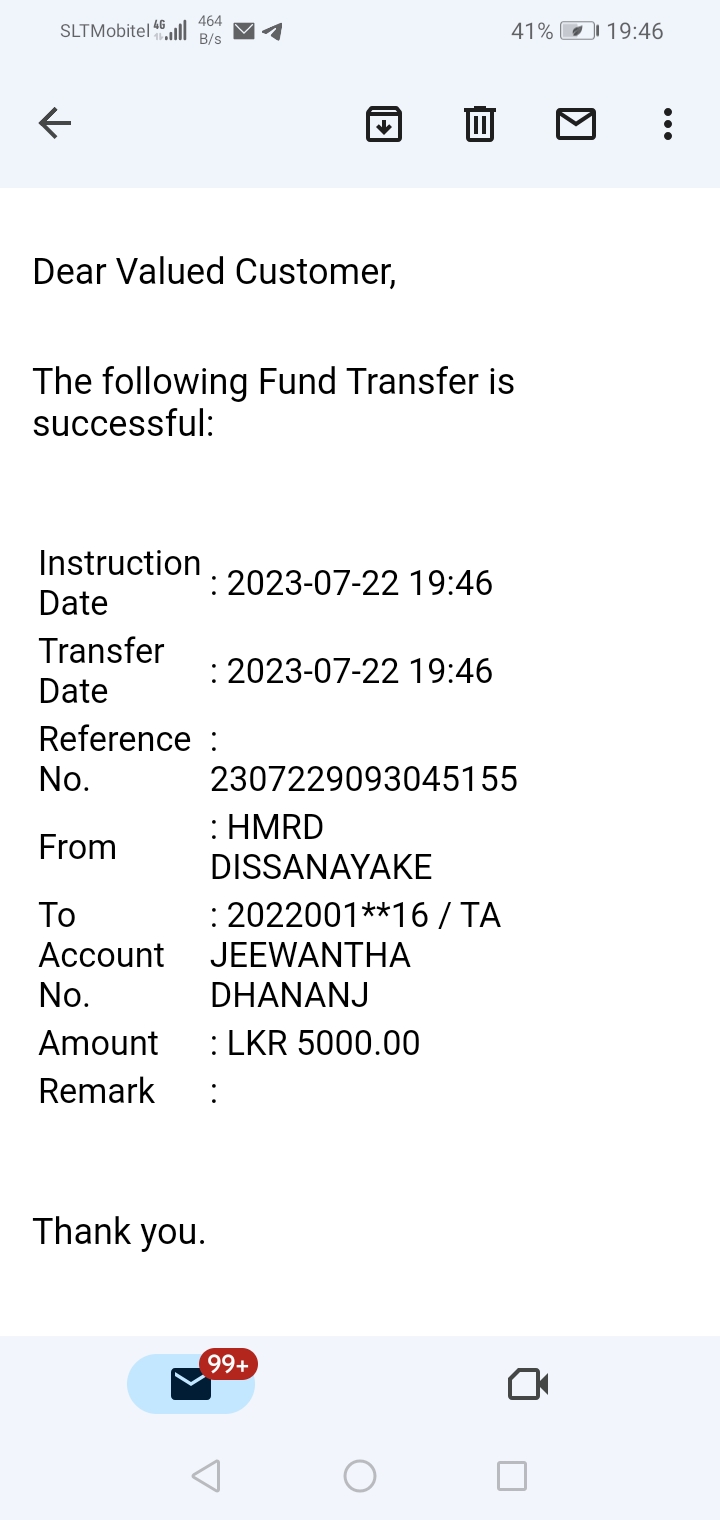
Task: Mark email as unread
Action: (x=576, y=124)
